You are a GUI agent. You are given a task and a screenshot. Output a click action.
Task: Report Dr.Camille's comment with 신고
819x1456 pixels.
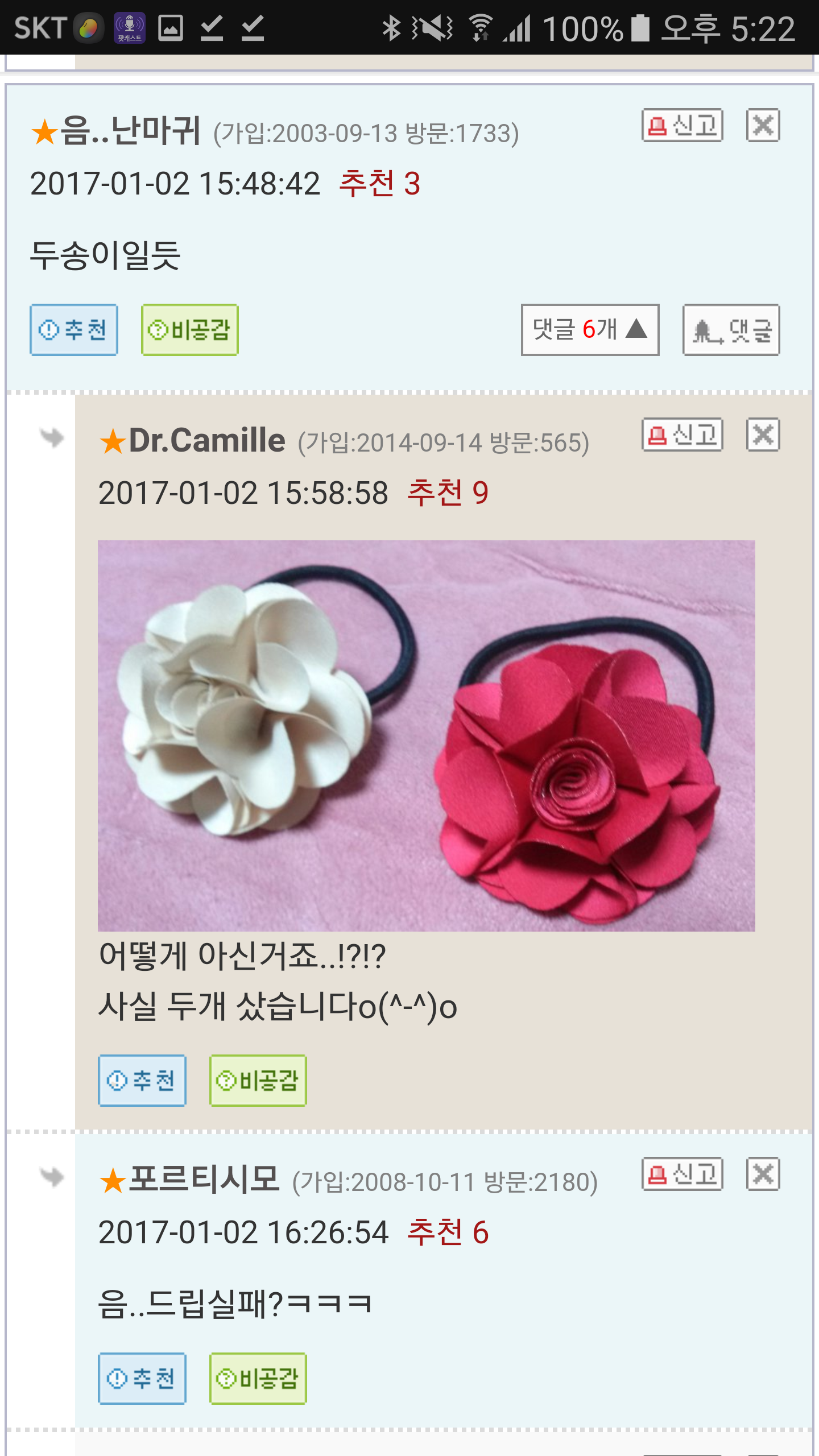point(682,435)
